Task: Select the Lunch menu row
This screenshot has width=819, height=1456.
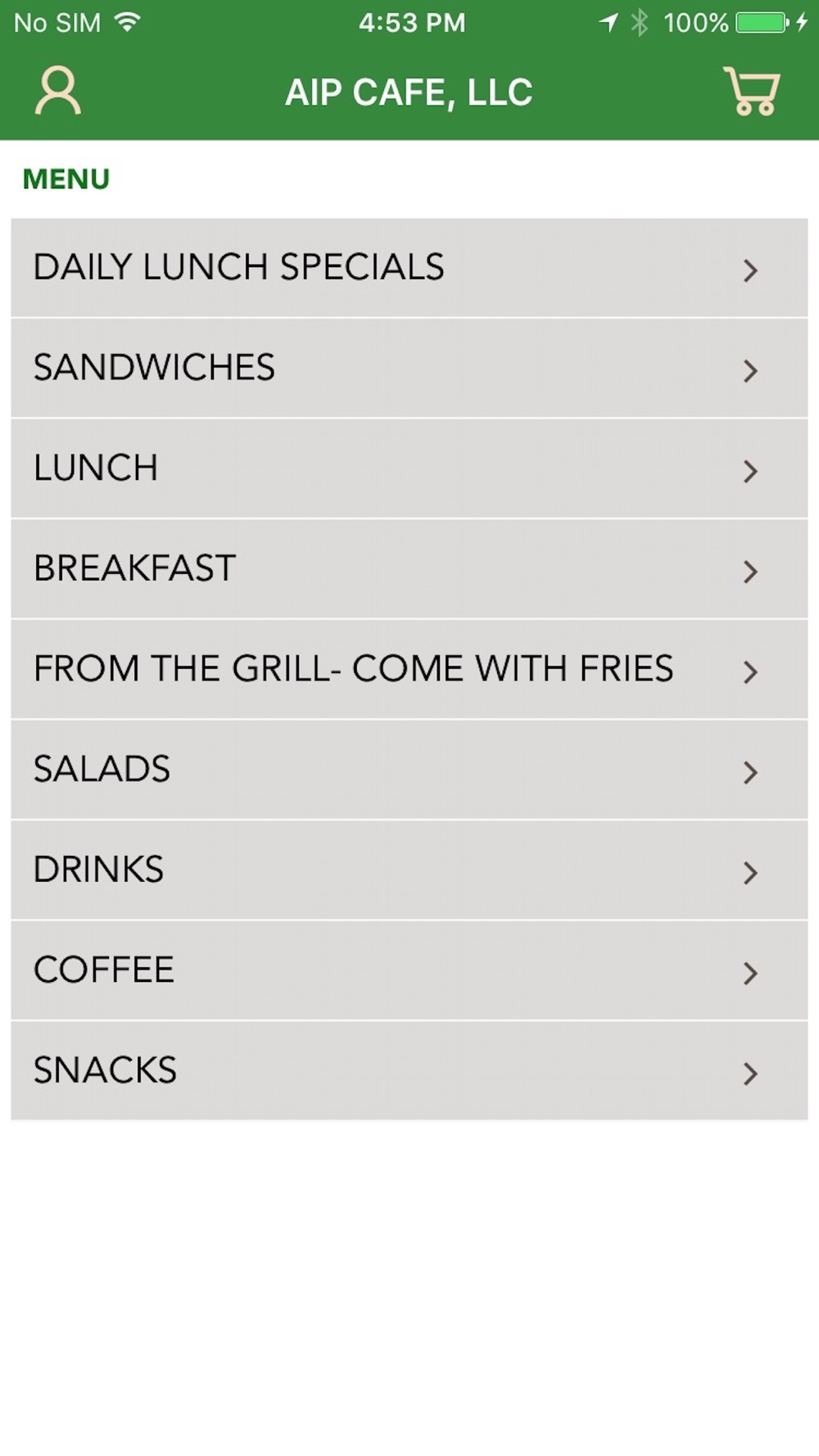Action: pos(409,468)
